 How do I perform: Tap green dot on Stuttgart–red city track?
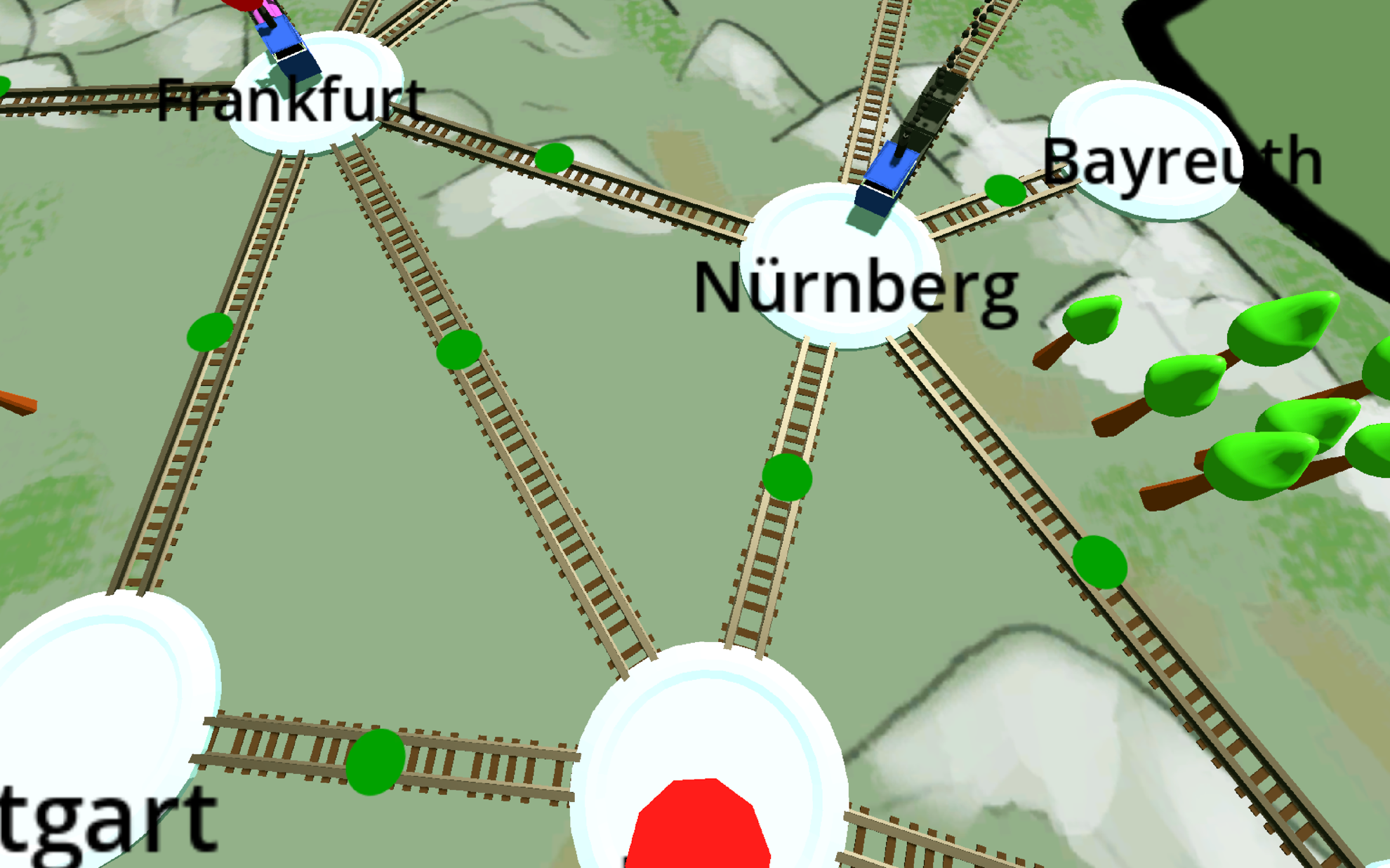pos(376,762)
